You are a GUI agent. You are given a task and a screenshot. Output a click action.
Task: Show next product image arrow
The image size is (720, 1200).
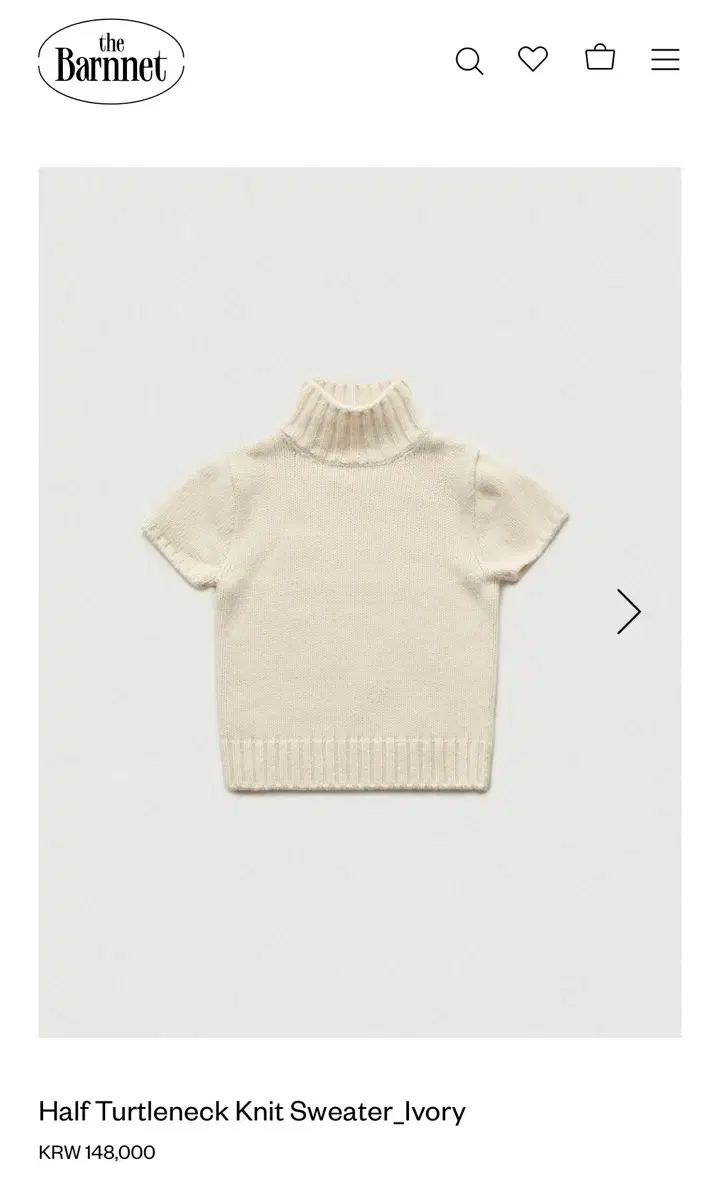628,611
